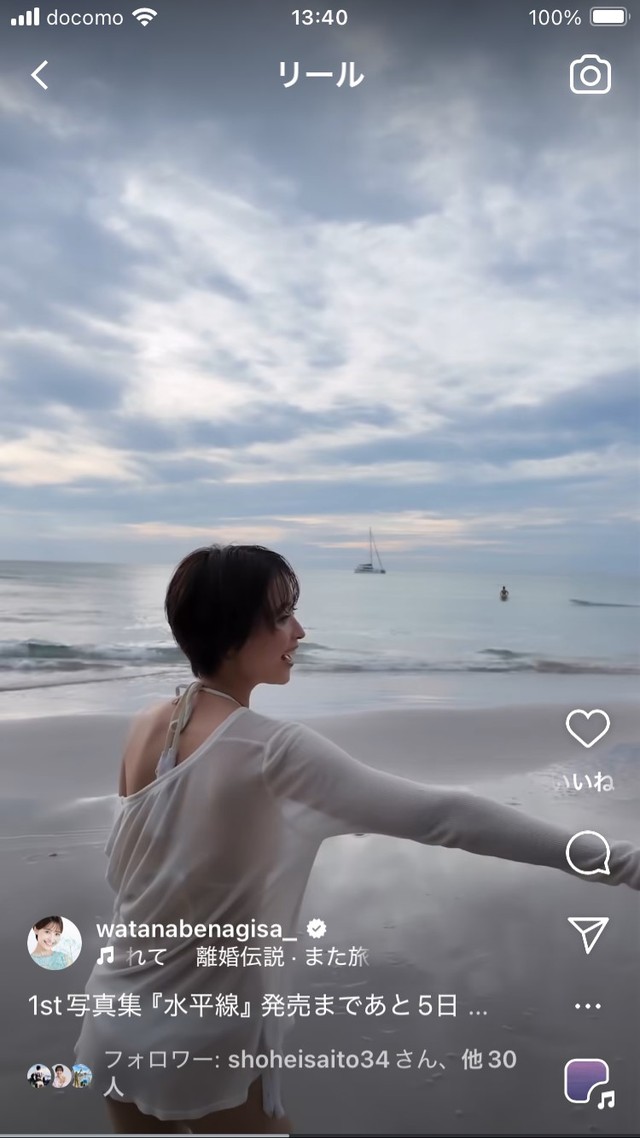Open the comments on this reel
This screenshot has height=1138, width=640.
click(588, 853)
